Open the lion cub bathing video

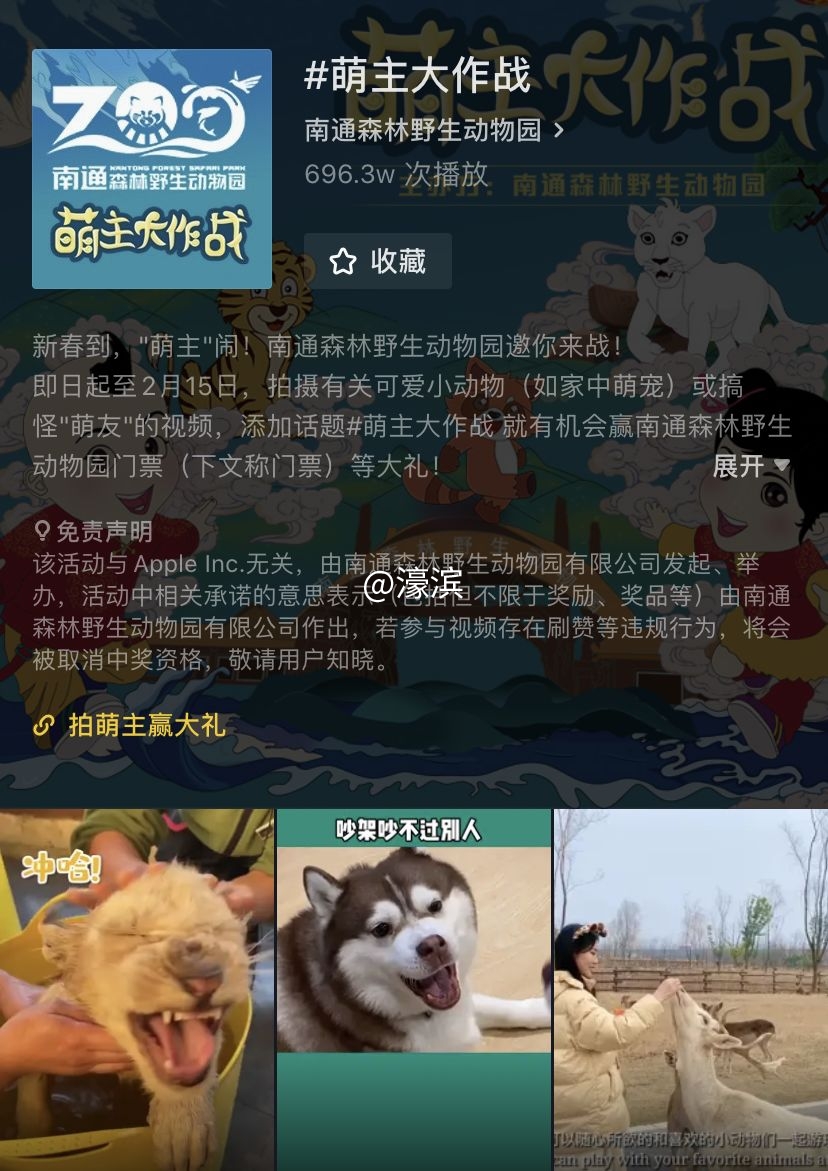136,990
